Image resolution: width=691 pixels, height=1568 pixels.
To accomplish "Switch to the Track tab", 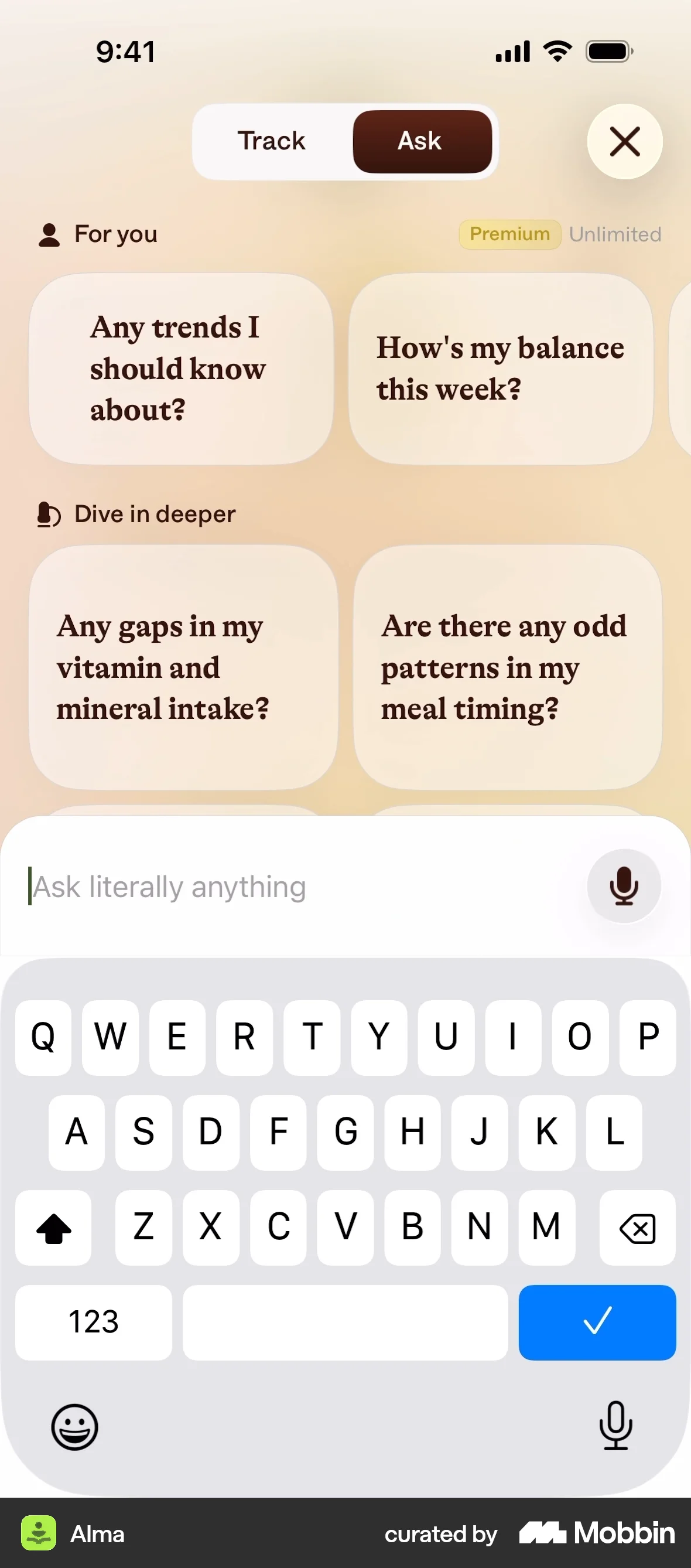I will [x=272, y=141].
